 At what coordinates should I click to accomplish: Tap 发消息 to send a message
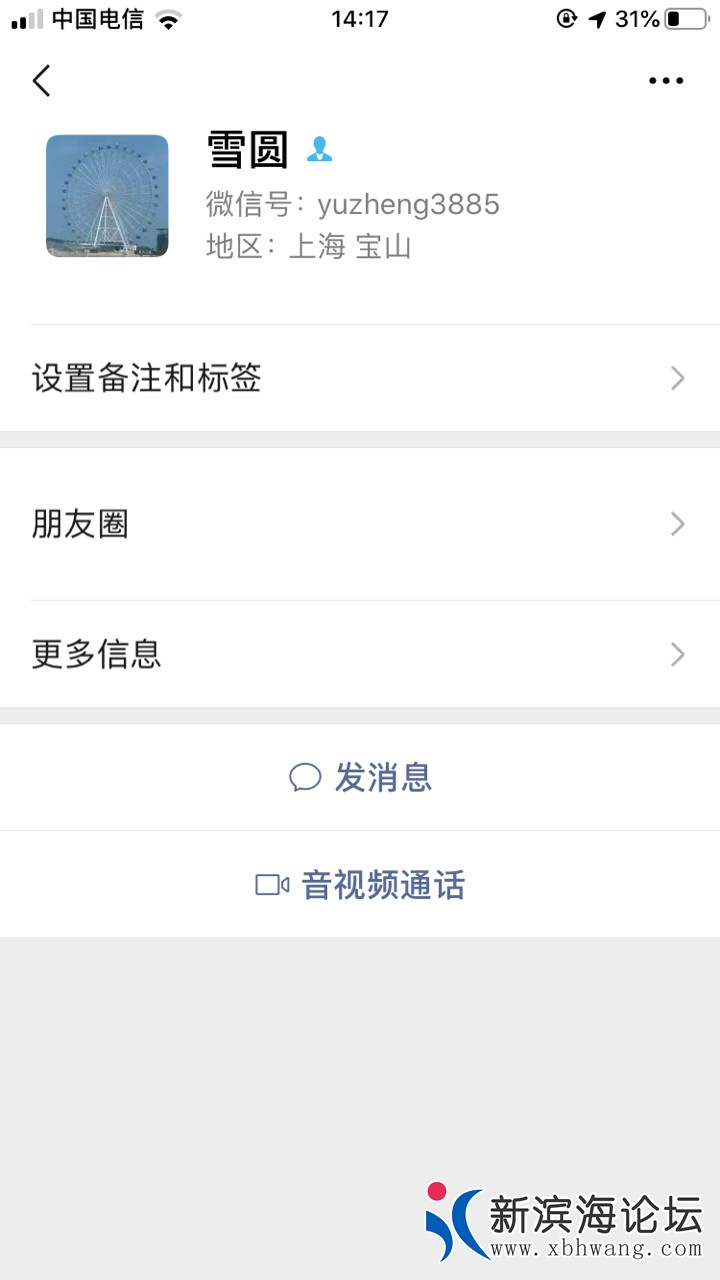tap(360, 777)
